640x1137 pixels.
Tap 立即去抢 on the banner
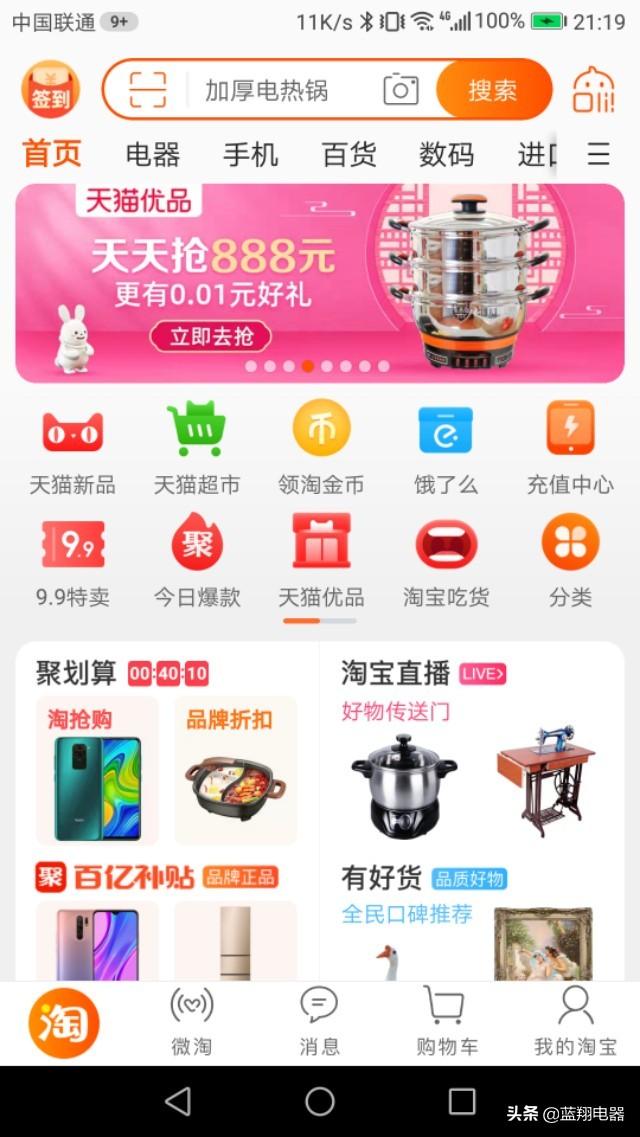coord(211,336)
